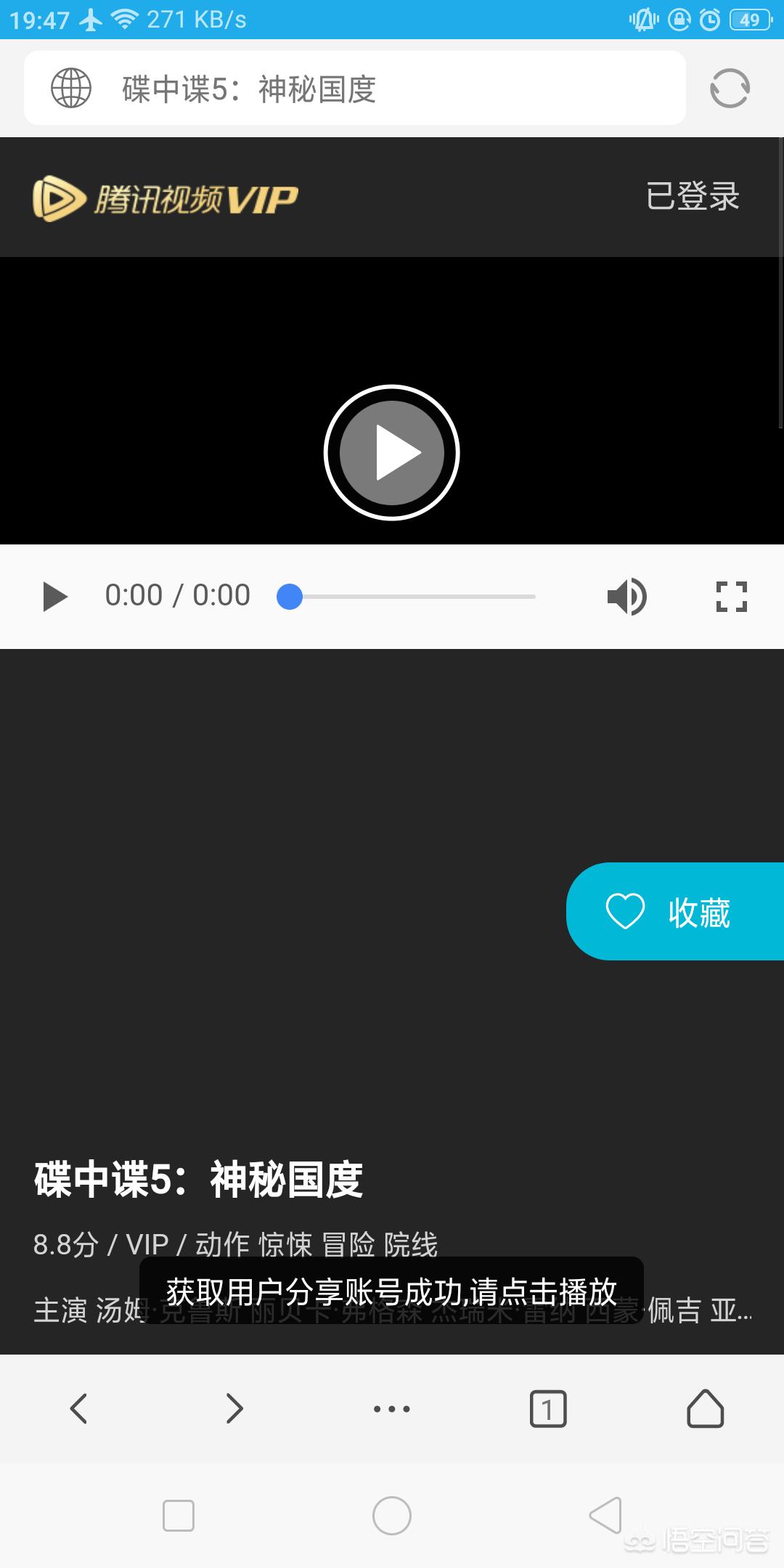Viewport: 784px width, 1568px height.
Task: Open the browser tab switcher
Action: click(x=548, y=1409)
